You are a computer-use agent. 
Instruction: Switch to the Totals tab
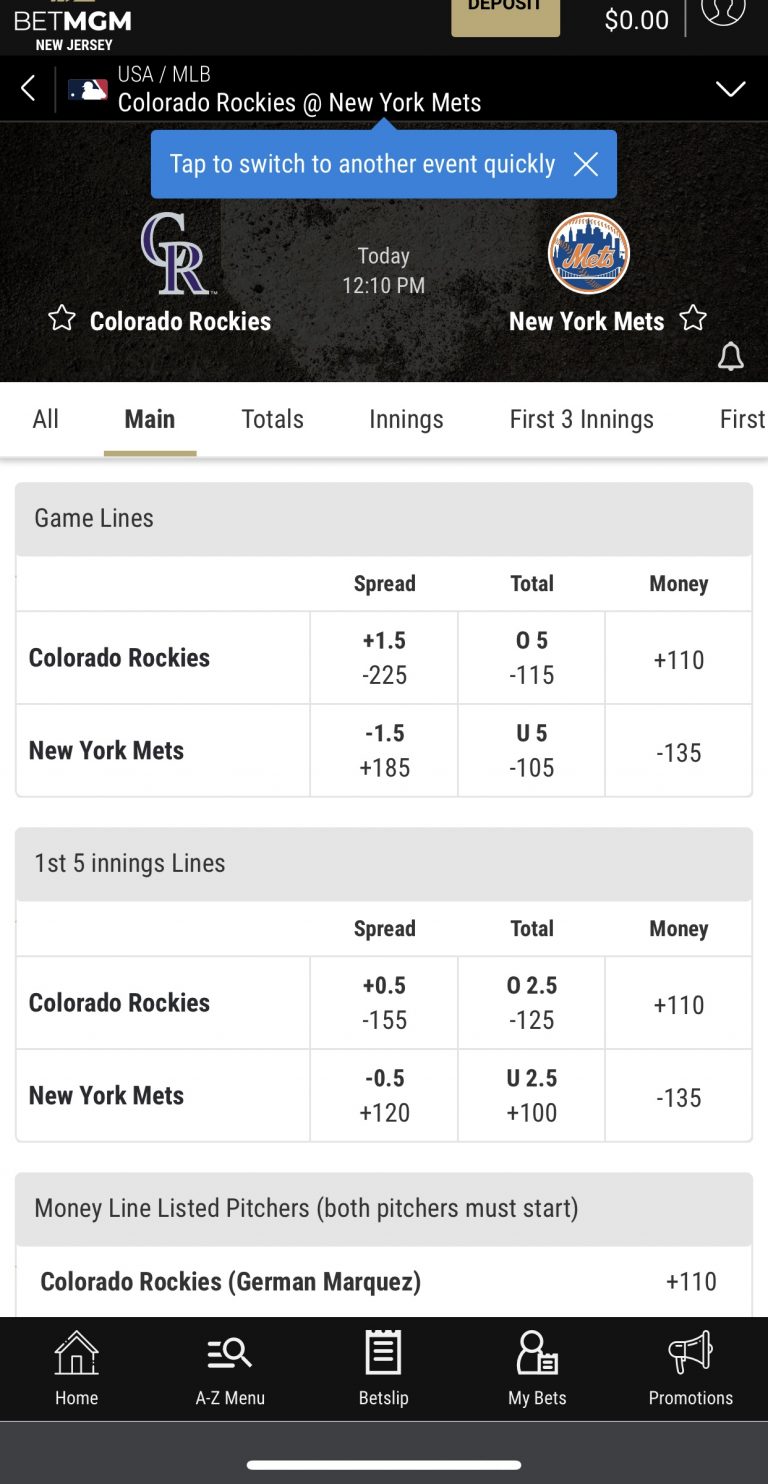click(272, 419)
